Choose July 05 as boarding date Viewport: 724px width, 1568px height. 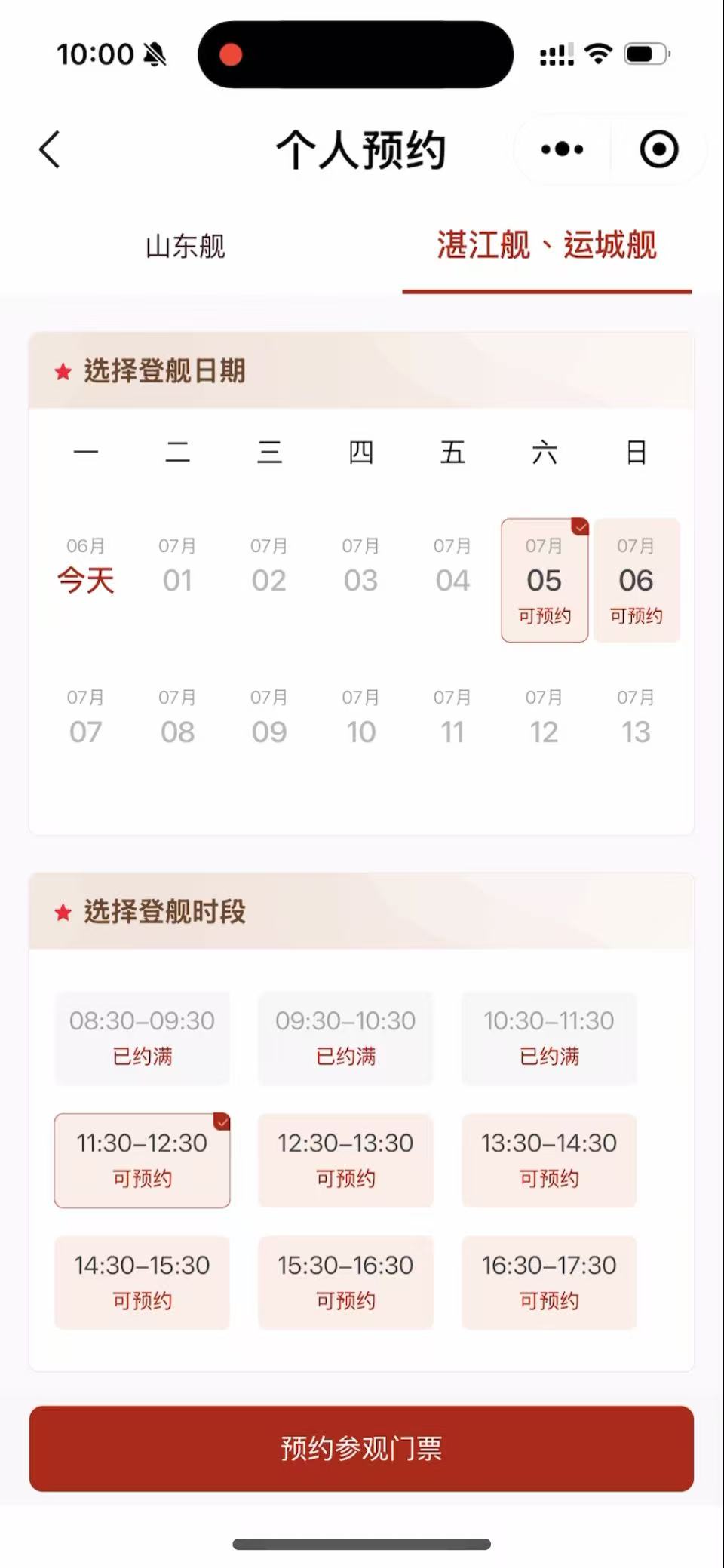click(545, 581)
